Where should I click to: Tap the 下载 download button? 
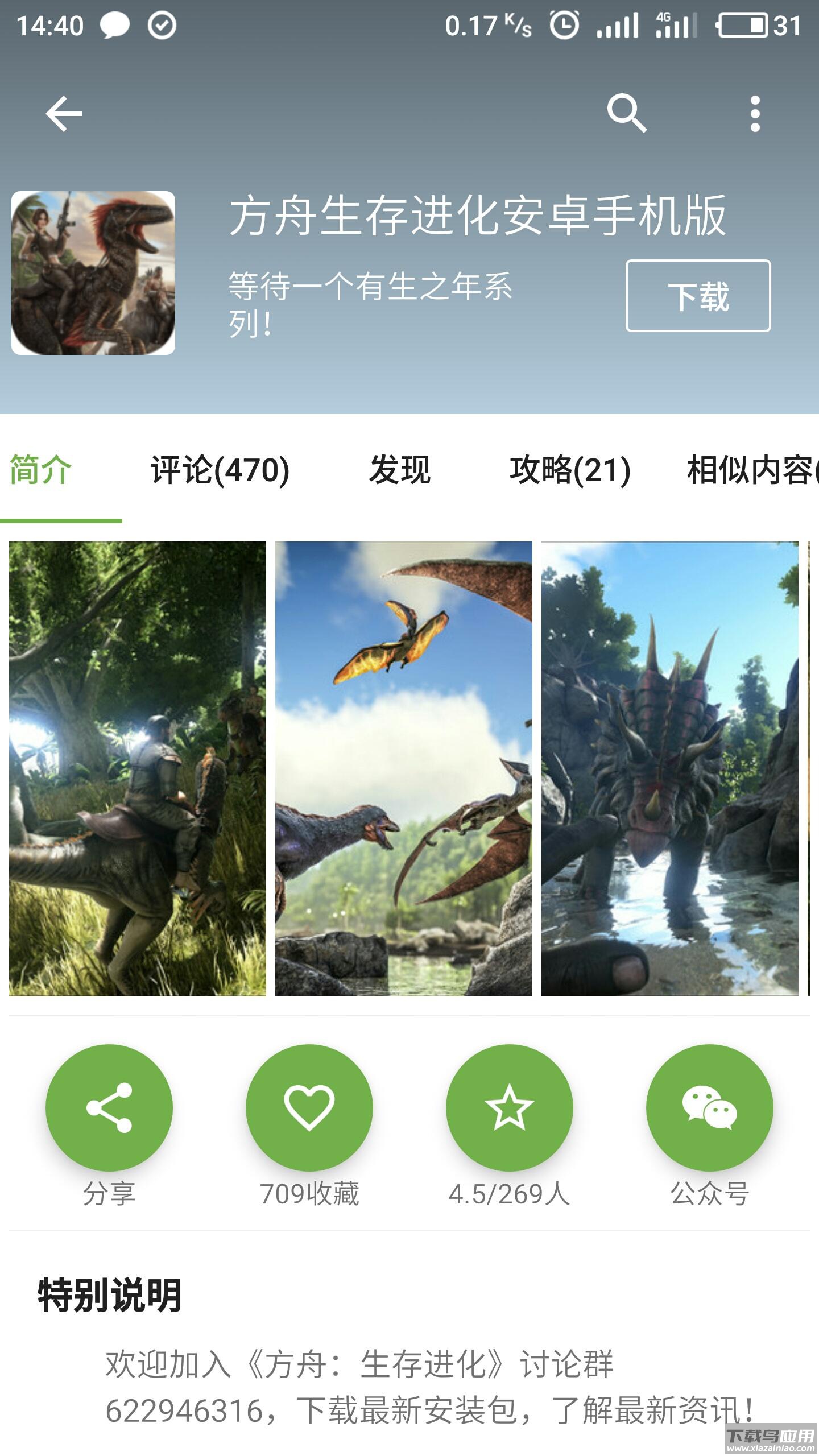(698, 295)
